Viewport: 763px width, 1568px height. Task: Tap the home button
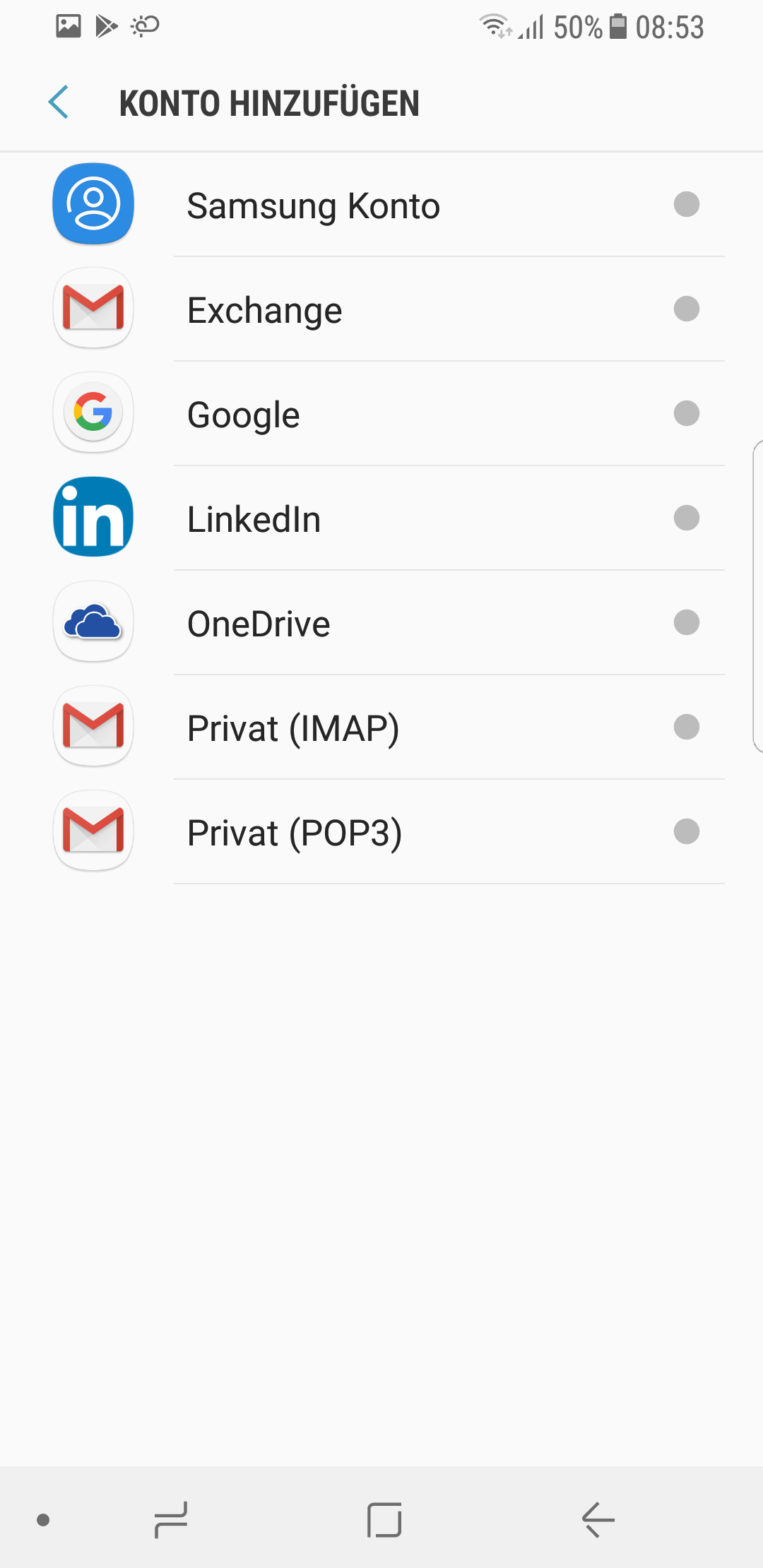[384, 1519]
